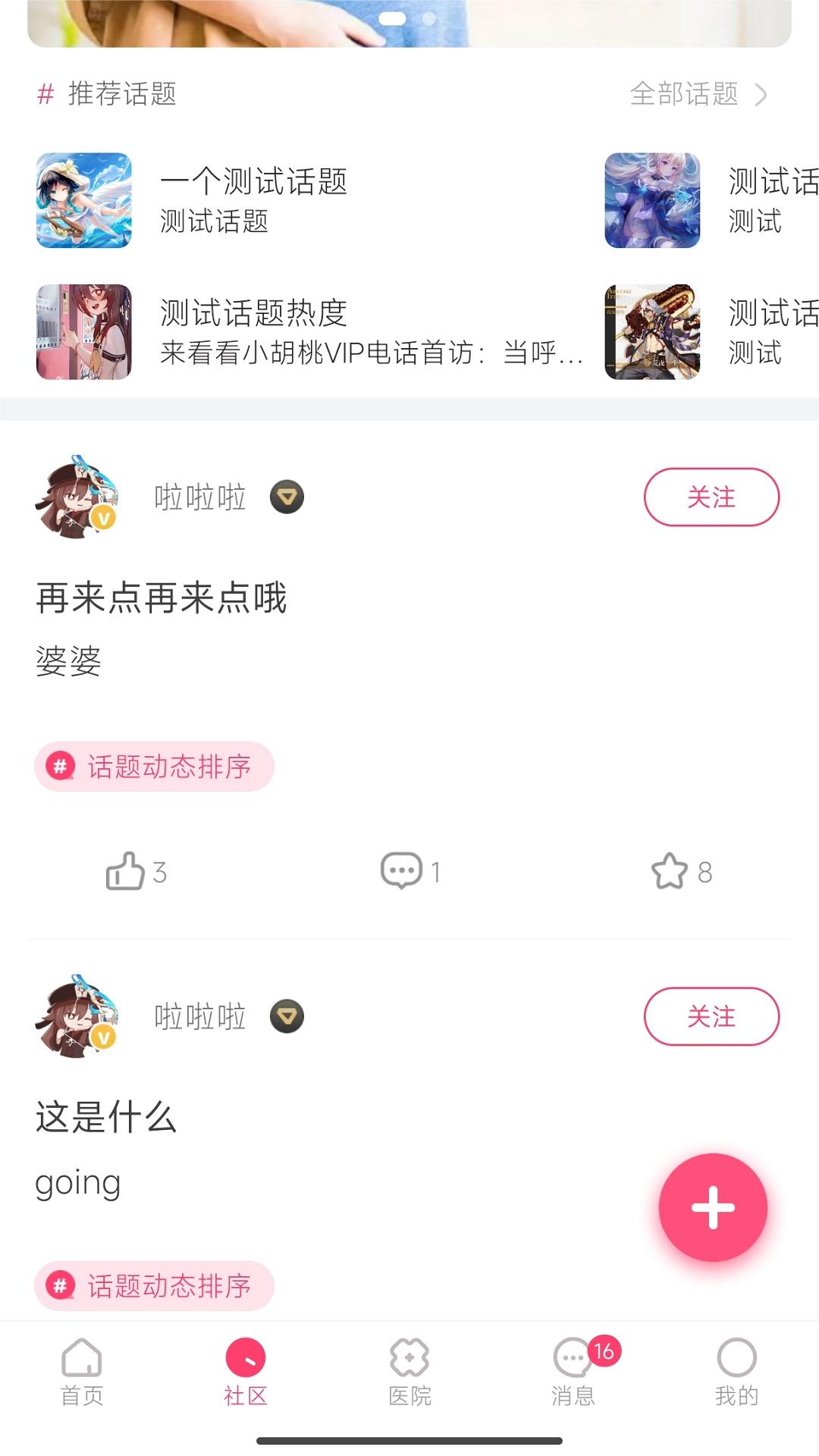Viewport: 819px width, 1456px height.
Task: Switch to the 首页 tab
Action: [82, 1371]
